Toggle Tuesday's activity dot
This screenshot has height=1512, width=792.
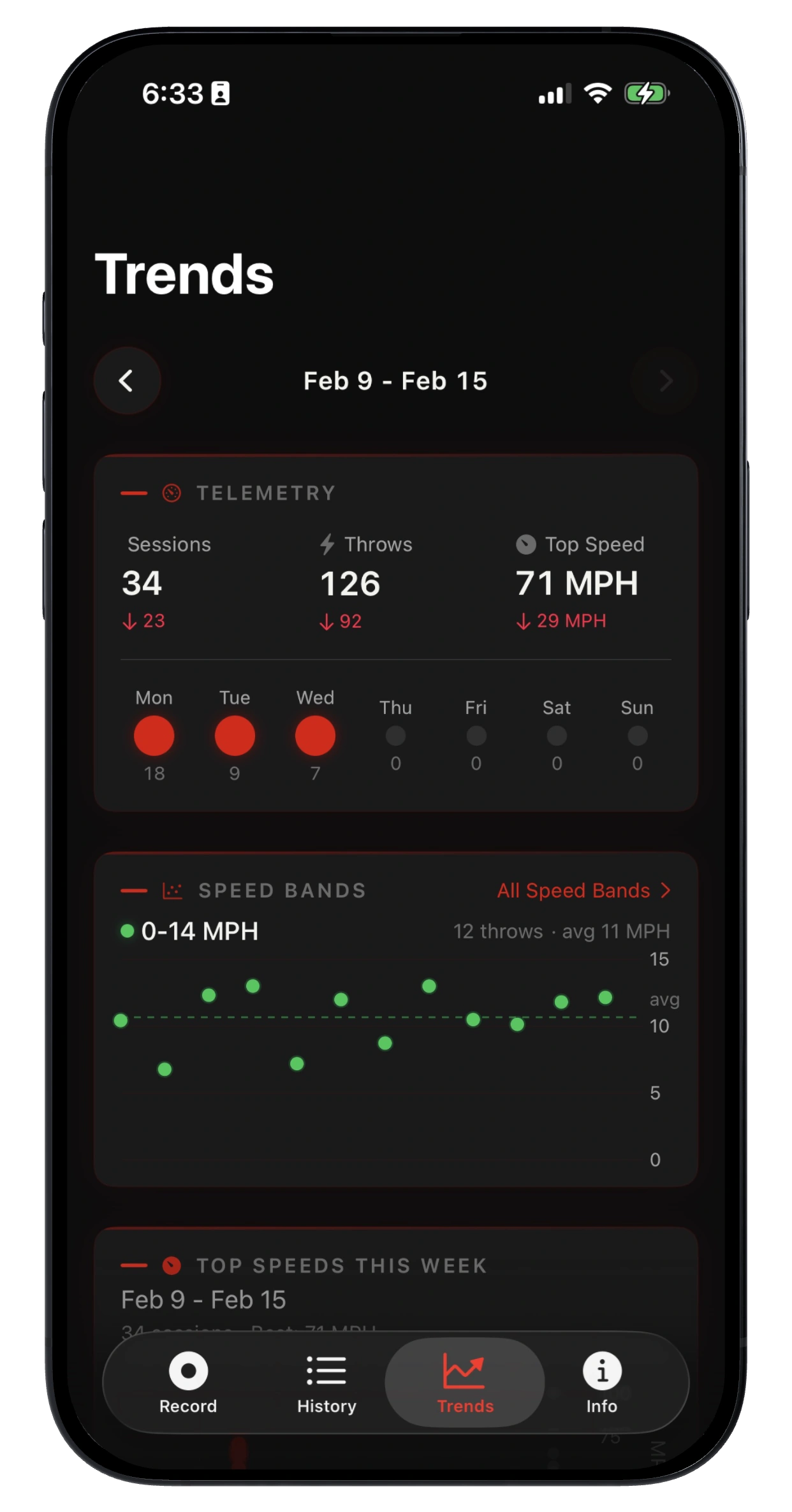234,735
